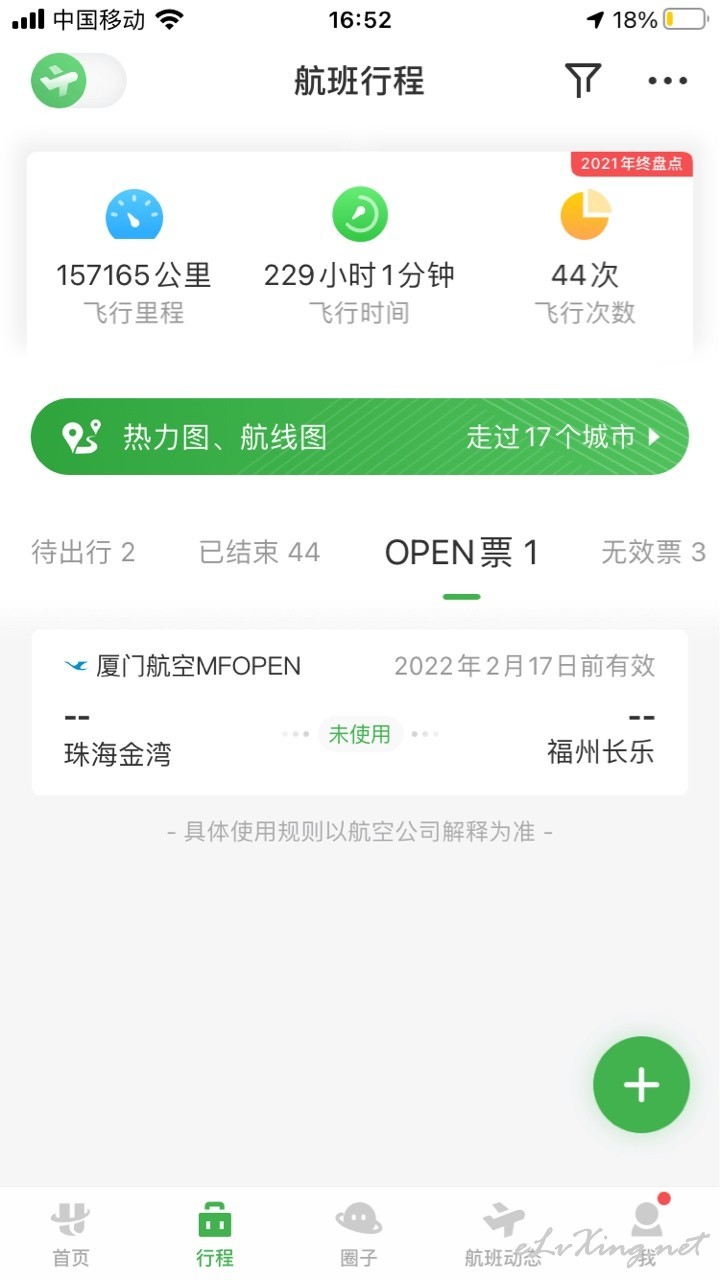Open the 圈子 tab
720x1280 pixels.
coord(359,1234)
